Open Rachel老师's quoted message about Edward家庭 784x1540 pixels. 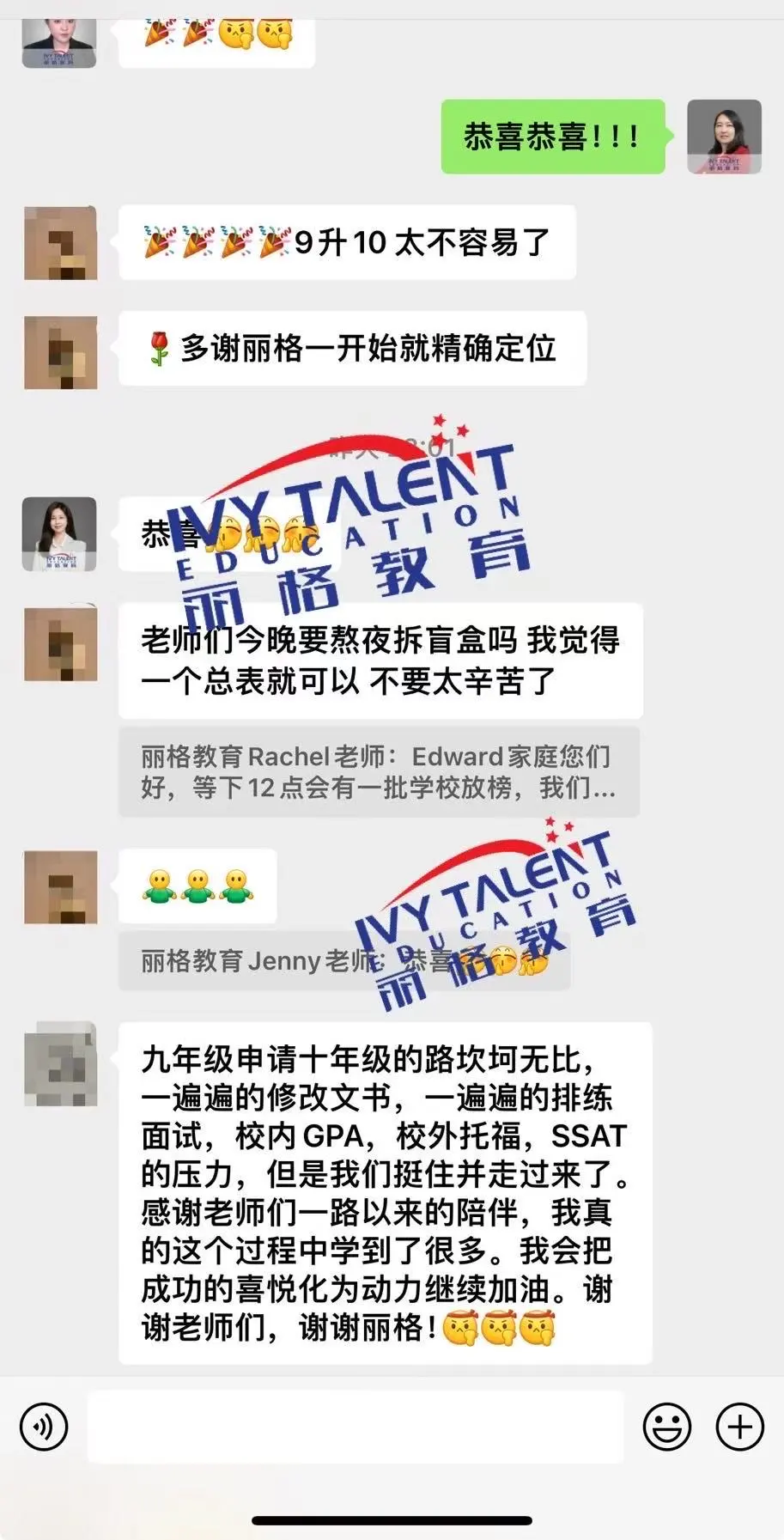coord(378,771)
